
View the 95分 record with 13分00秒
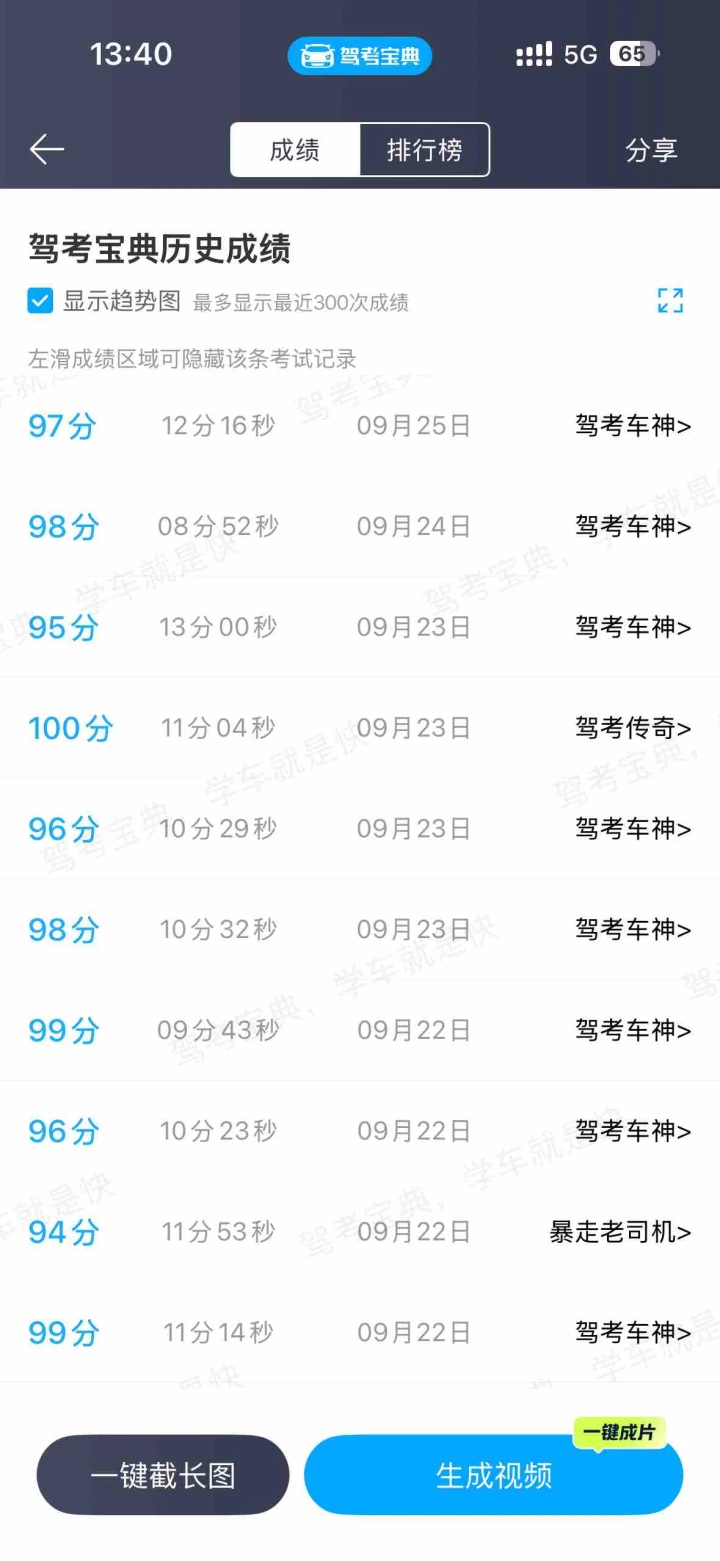633,627
